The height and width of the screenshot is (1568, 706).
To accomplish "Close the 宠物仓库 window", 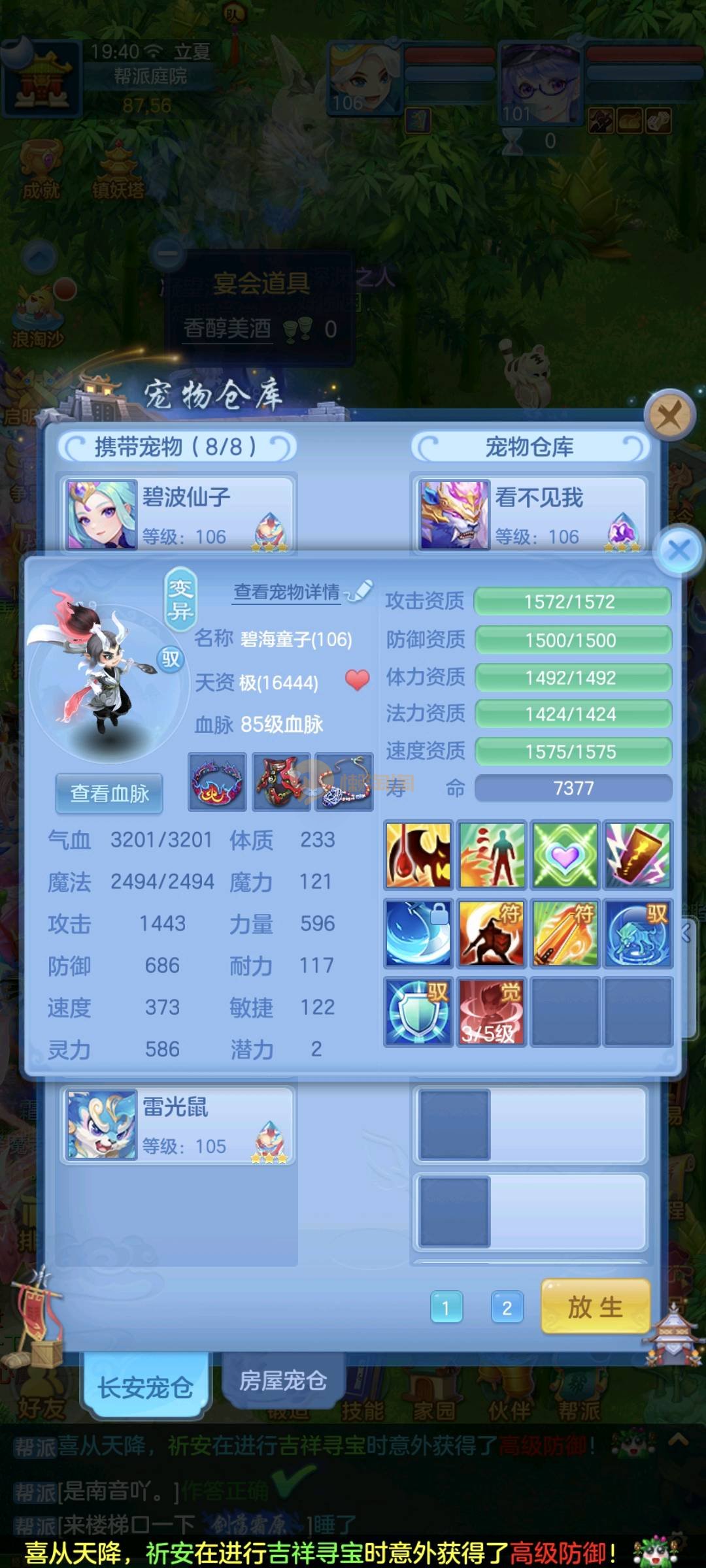I will (x=669, y=414).
